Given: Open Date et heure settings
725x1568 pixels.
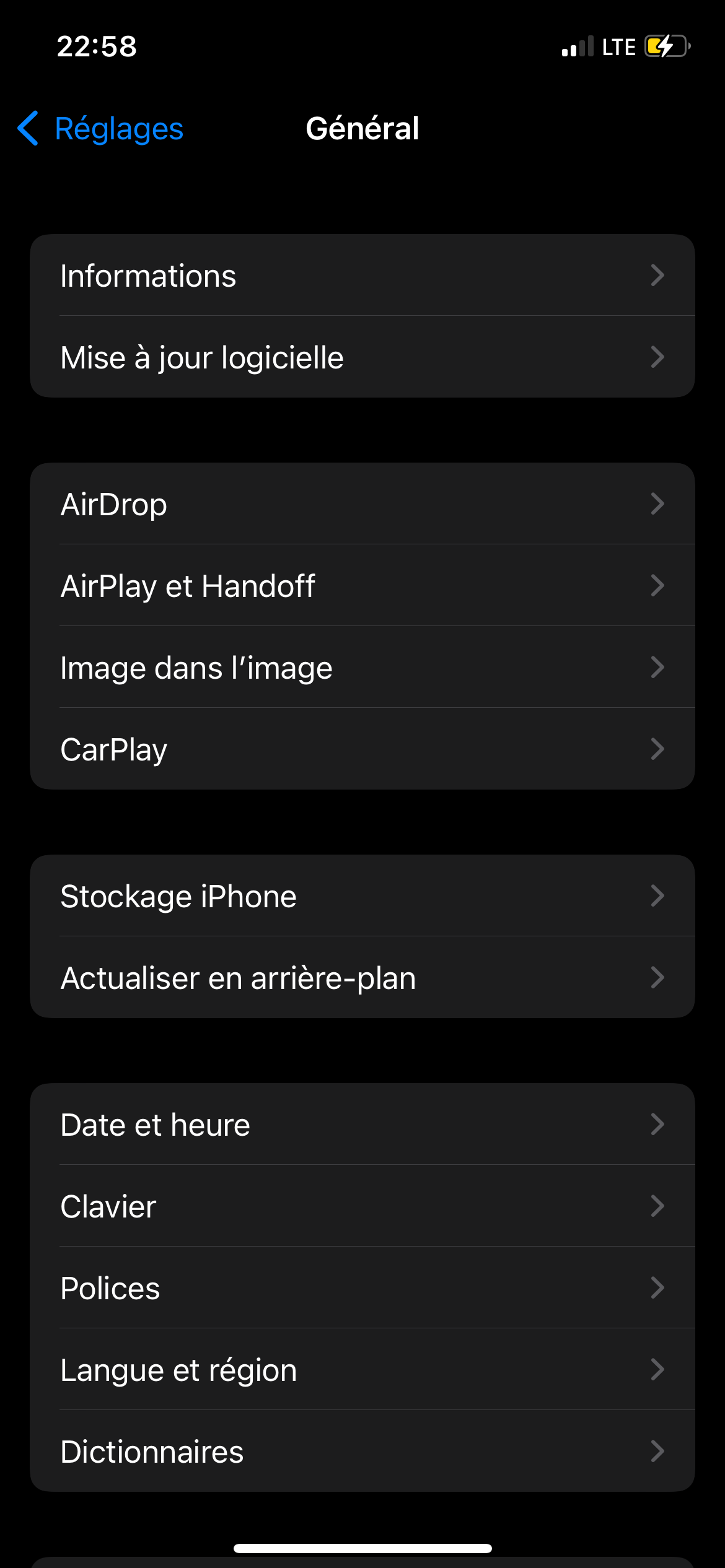Looking at the screenshot, I should (362, 1124).
